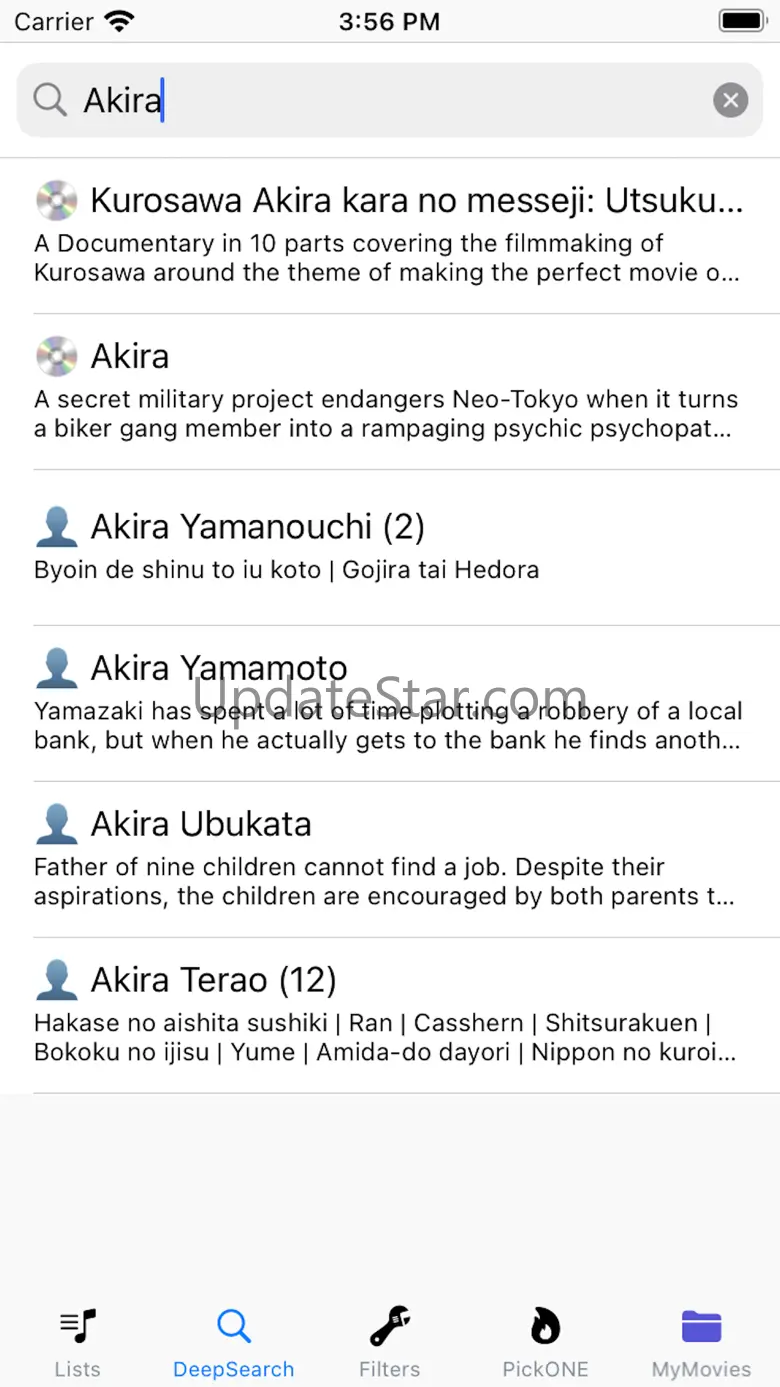Select the DeepSearch tab

click(234, 1343)
